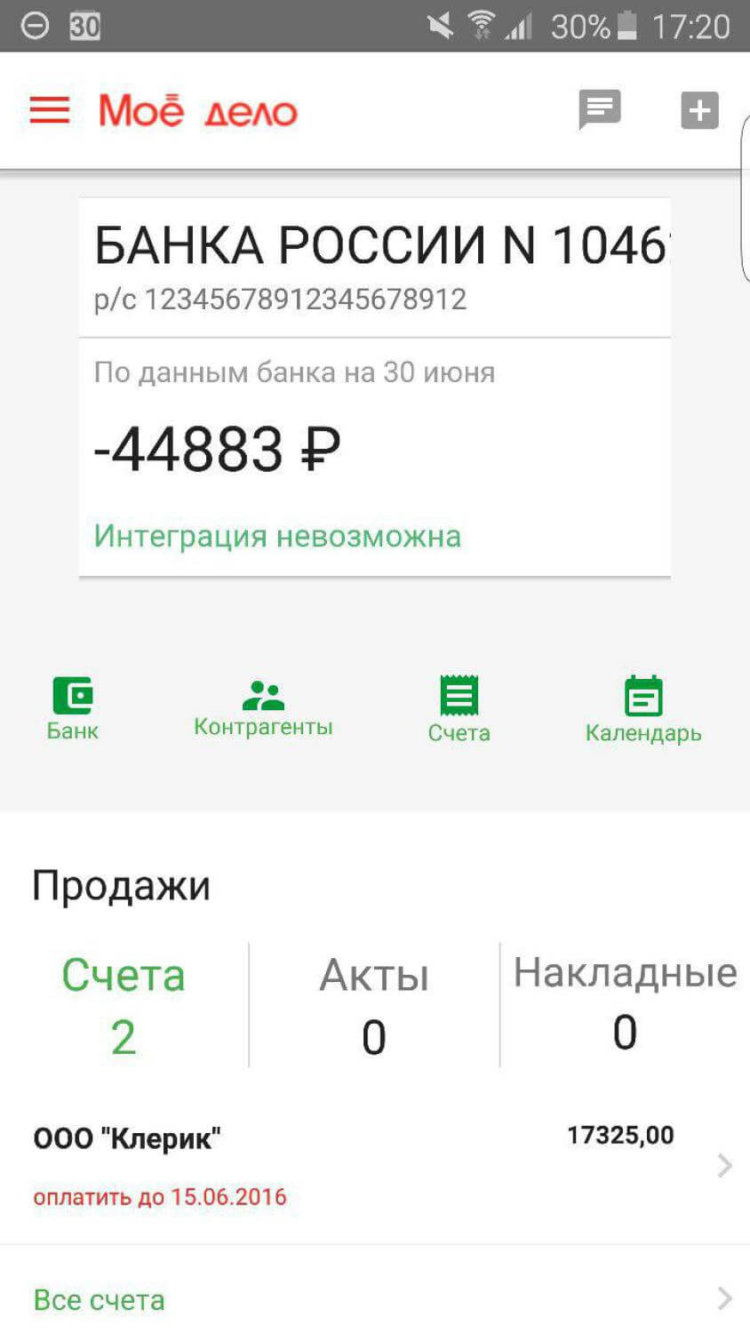Tap the оплатить до 15.06.2016 reminder
Image resolution: width=750 pixels, height=1333 pixels.
click(x=160, y=1196)
